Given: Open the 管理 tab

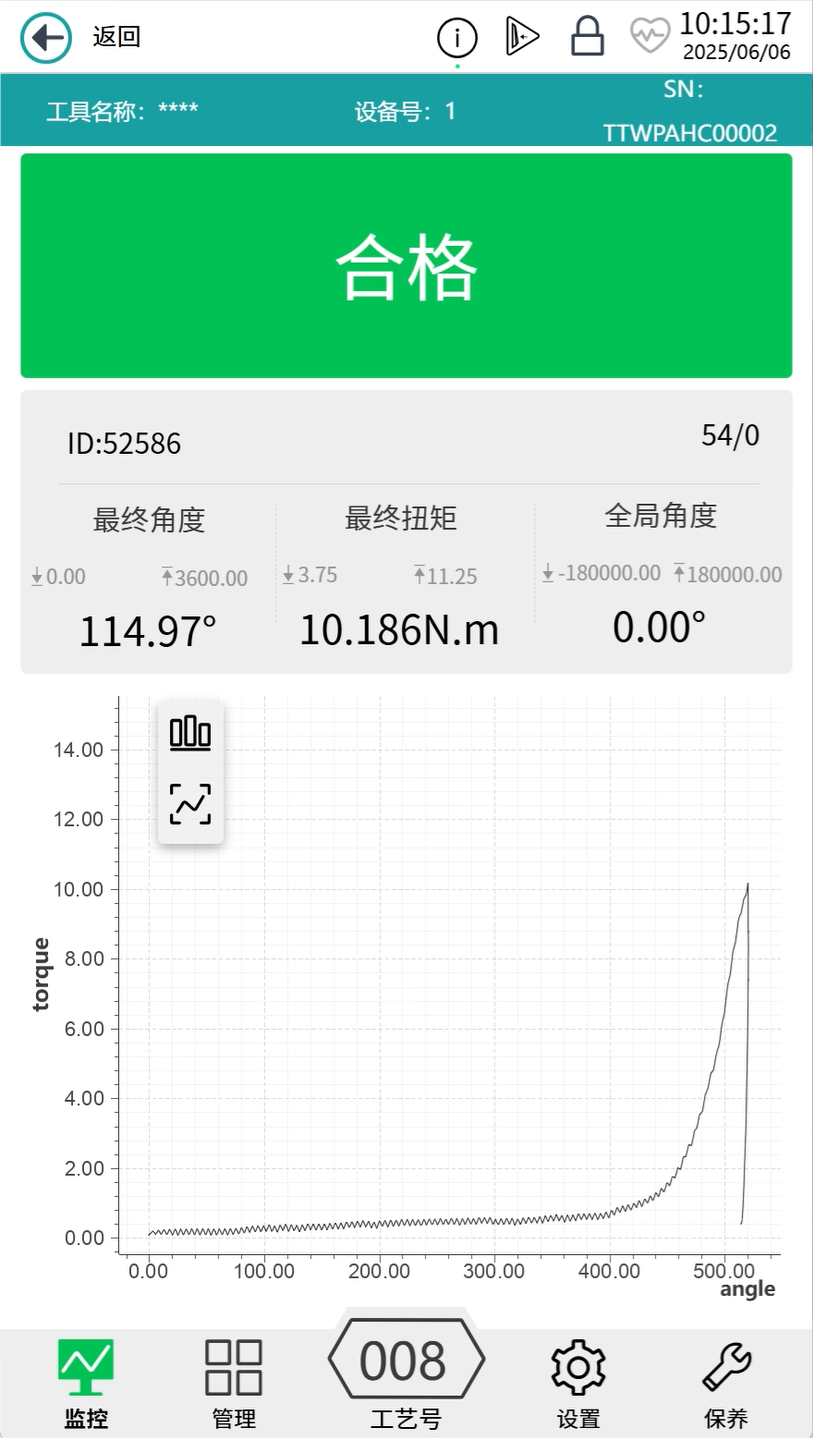Looking at the screenshot, I should (x=234, y=1382).
